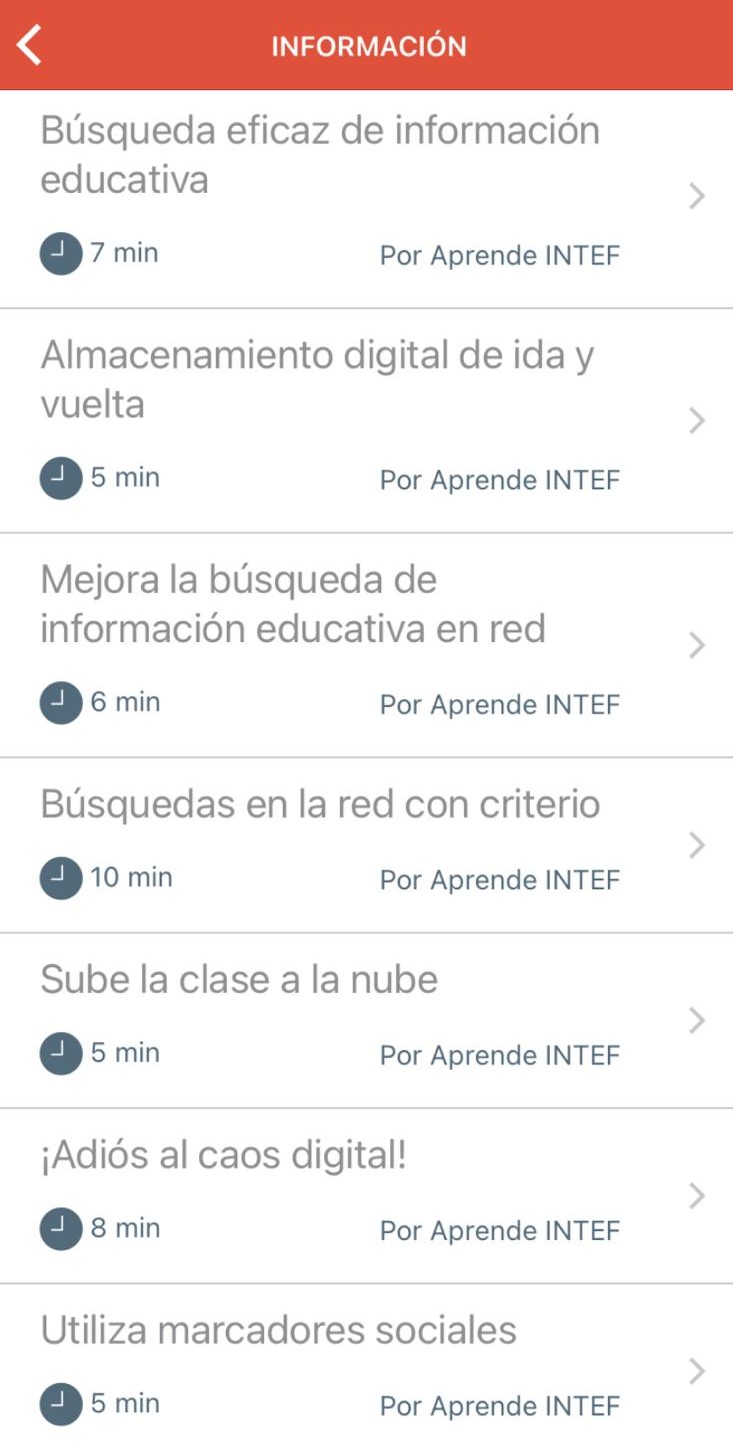Viewport: 733px width, 1445px height.
Task: View 'Sube la clase a la nube'
Action: 366,1020
